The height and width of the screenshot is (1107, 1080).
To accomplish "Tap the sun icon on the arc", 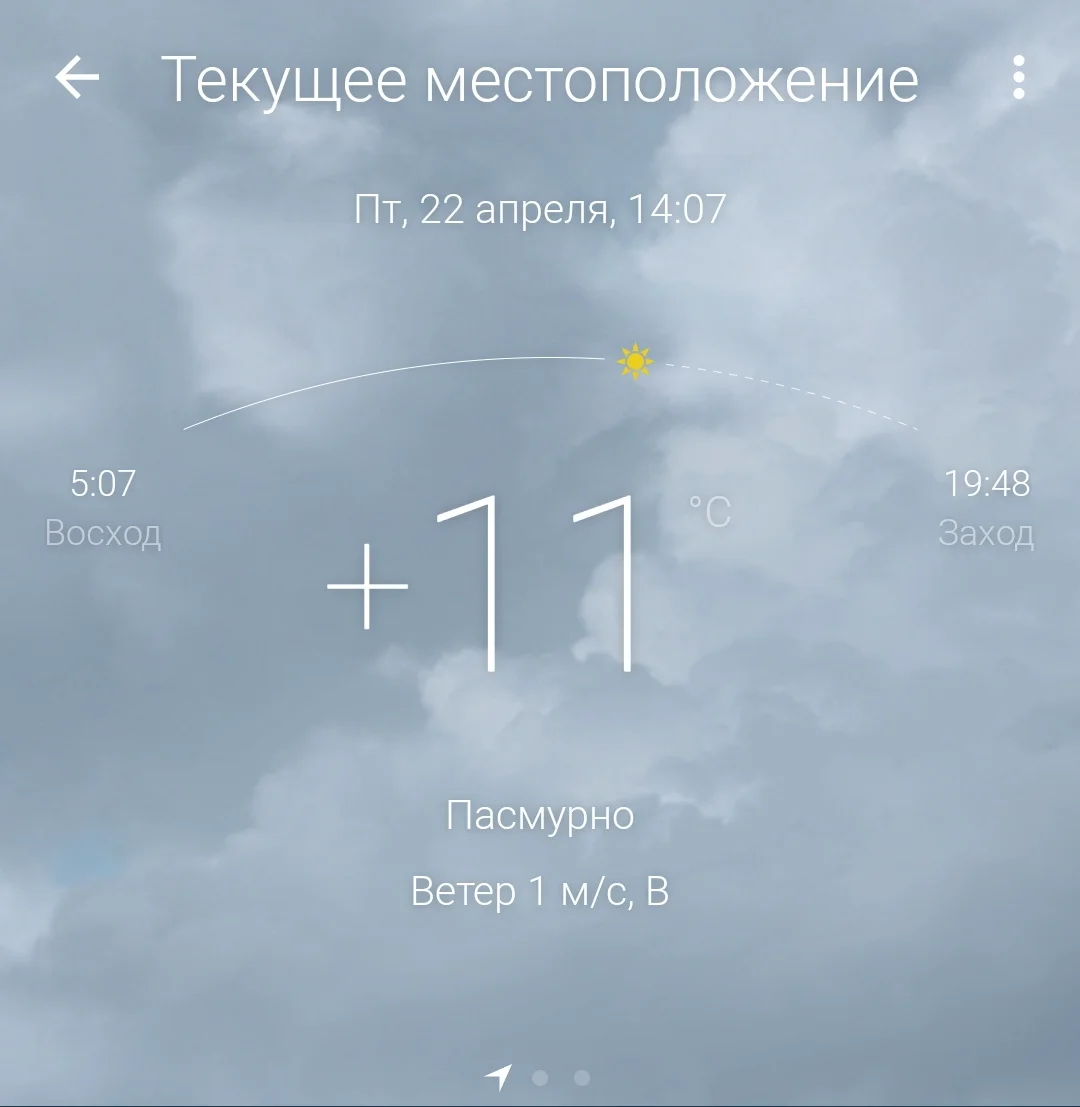I will [x=637, y=360].
